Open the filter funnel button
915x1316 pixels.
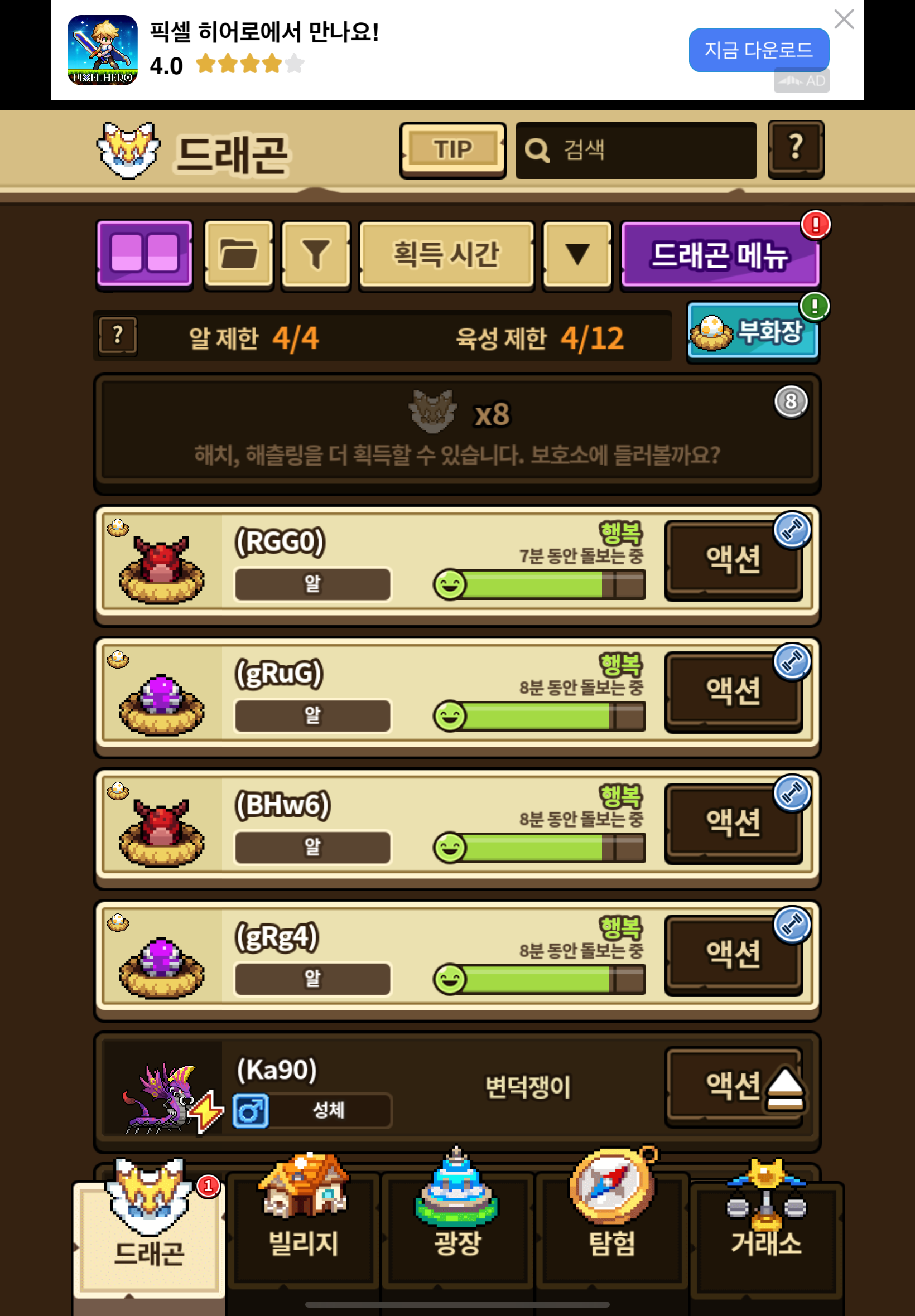click(x=316, y=254)
